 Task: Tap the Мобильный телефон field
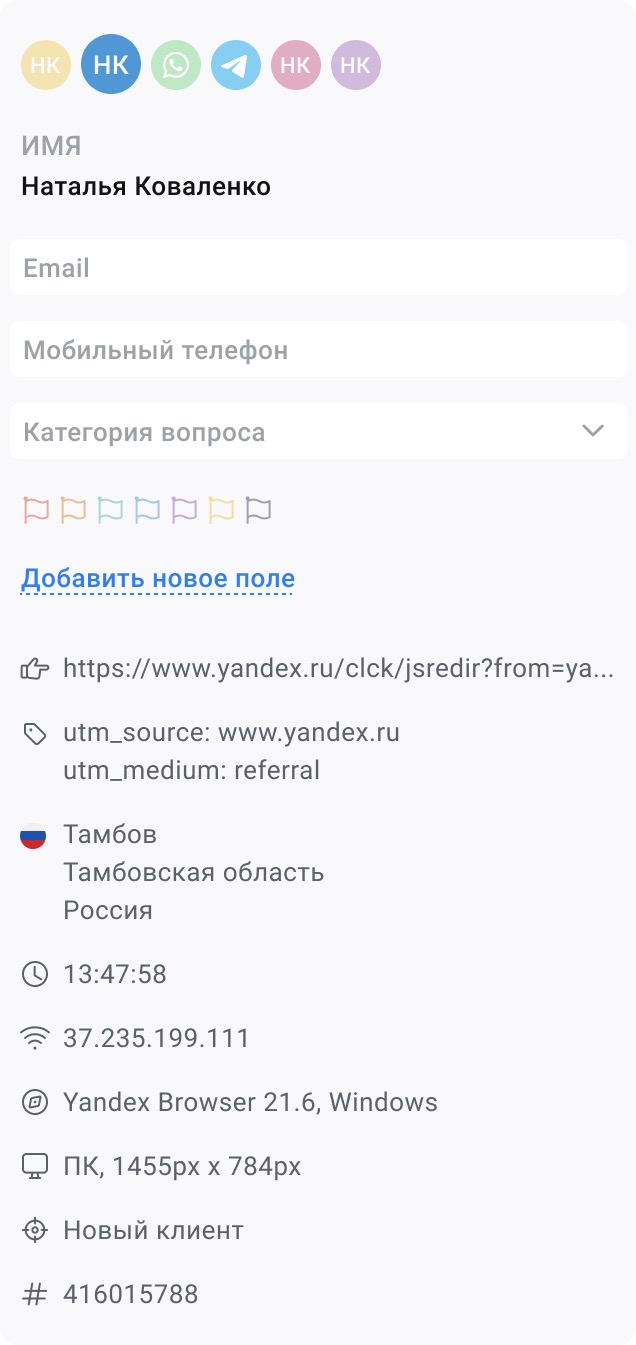[318, 350]
